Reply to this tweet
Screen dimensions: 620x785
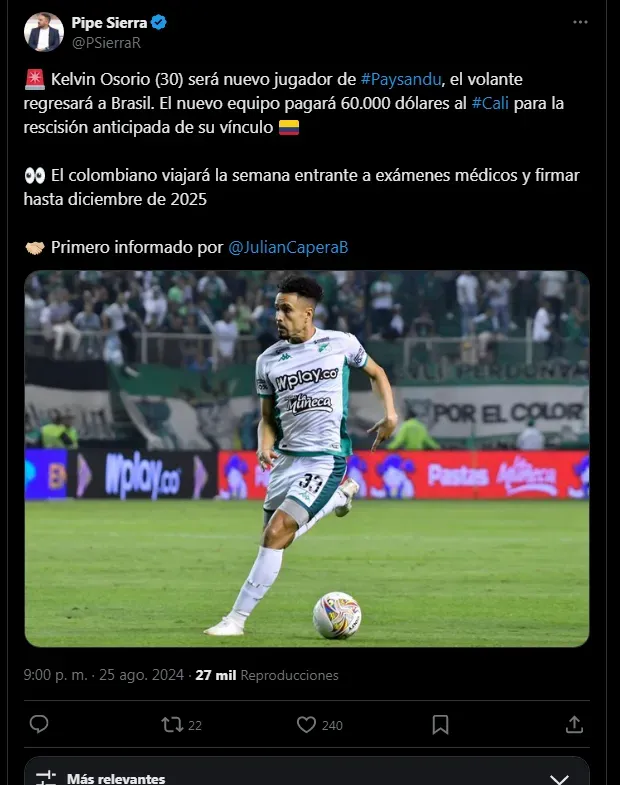coord(39,724)
